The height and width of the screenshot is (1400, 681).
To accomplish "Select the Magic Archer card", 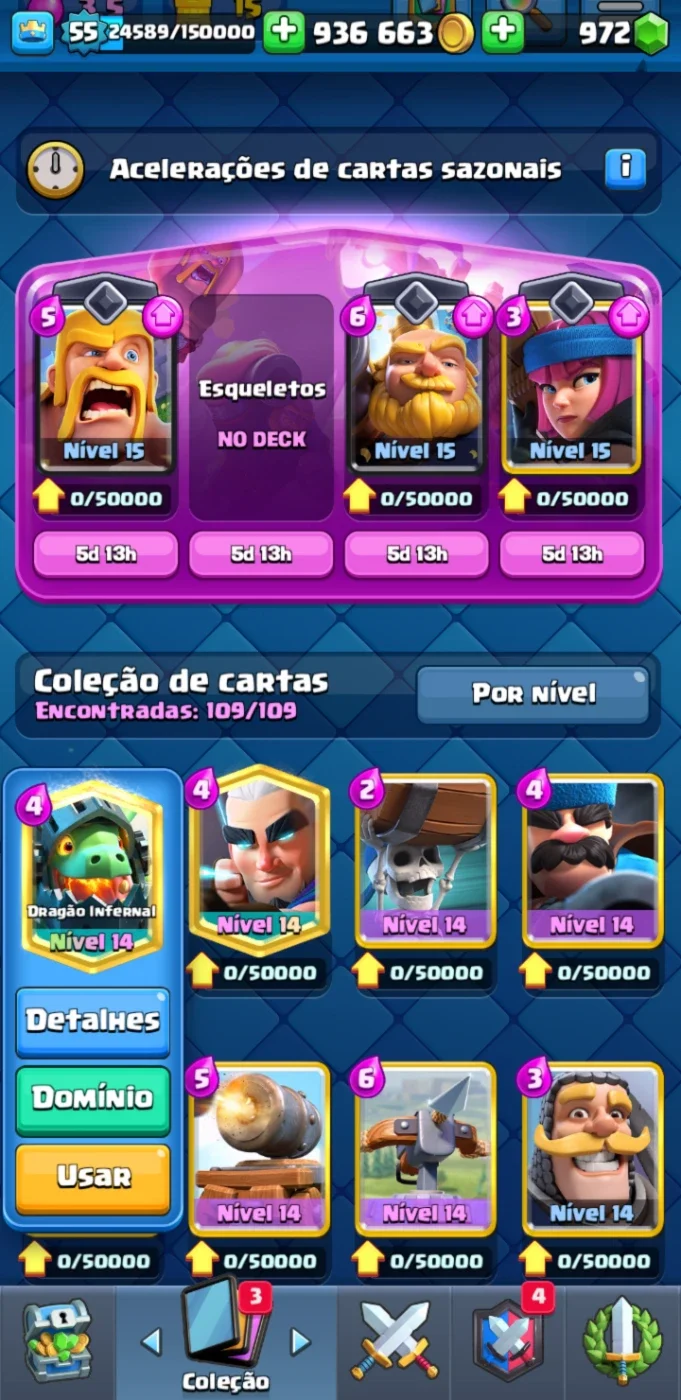I will click(259, 857).
